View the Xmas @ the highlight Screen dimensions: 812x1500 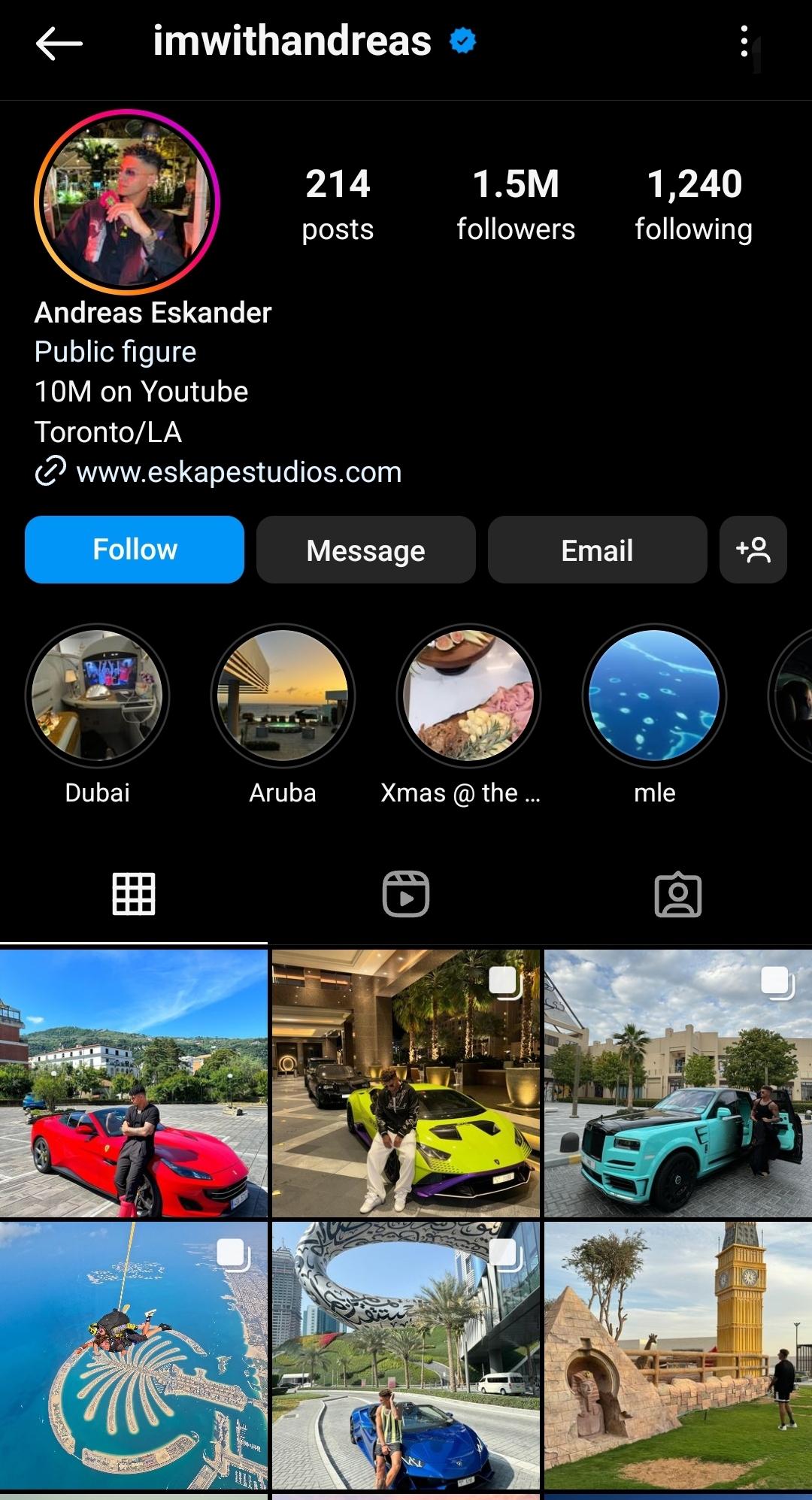(468, 695)
